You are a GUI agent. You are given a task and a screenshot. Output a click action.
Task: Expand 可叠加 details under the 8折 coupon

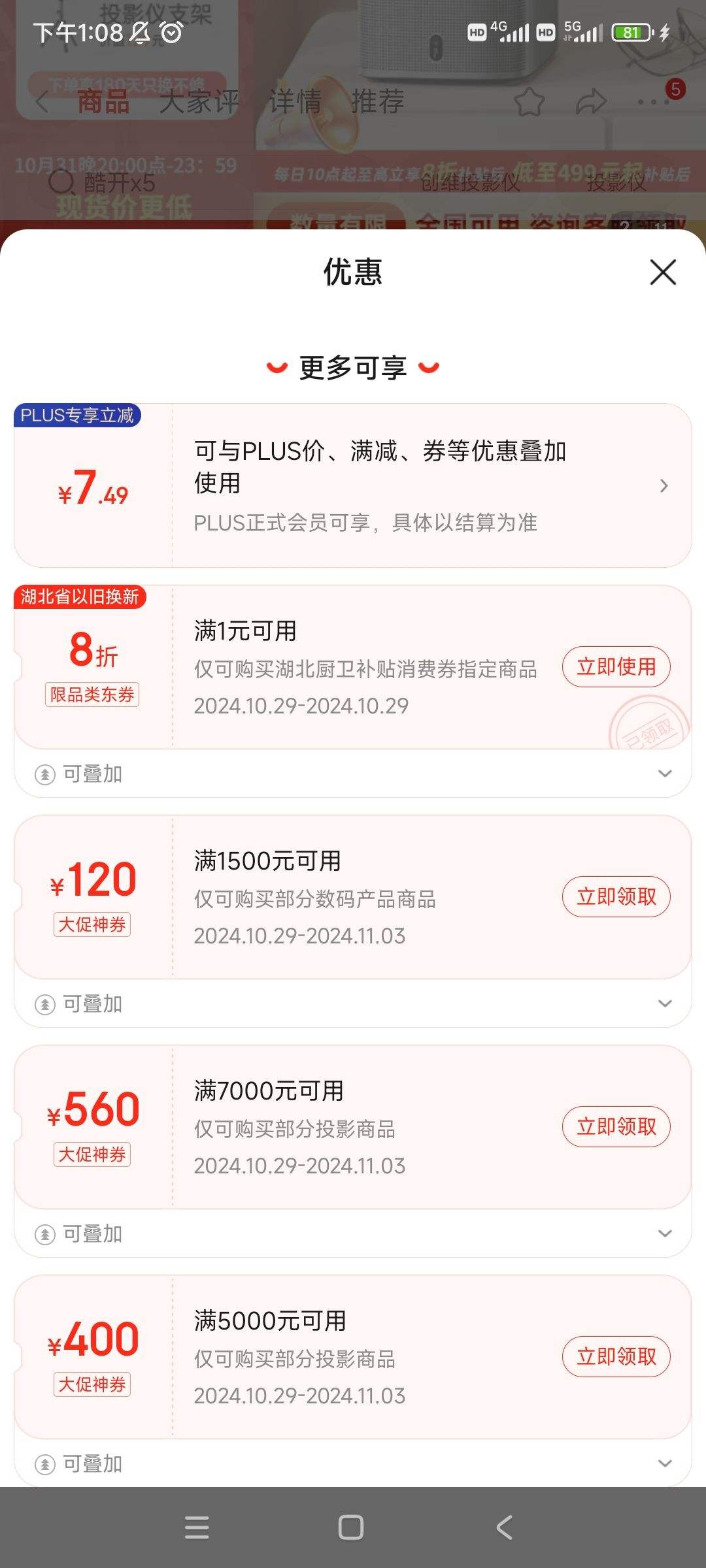click(x=665, y=774)
